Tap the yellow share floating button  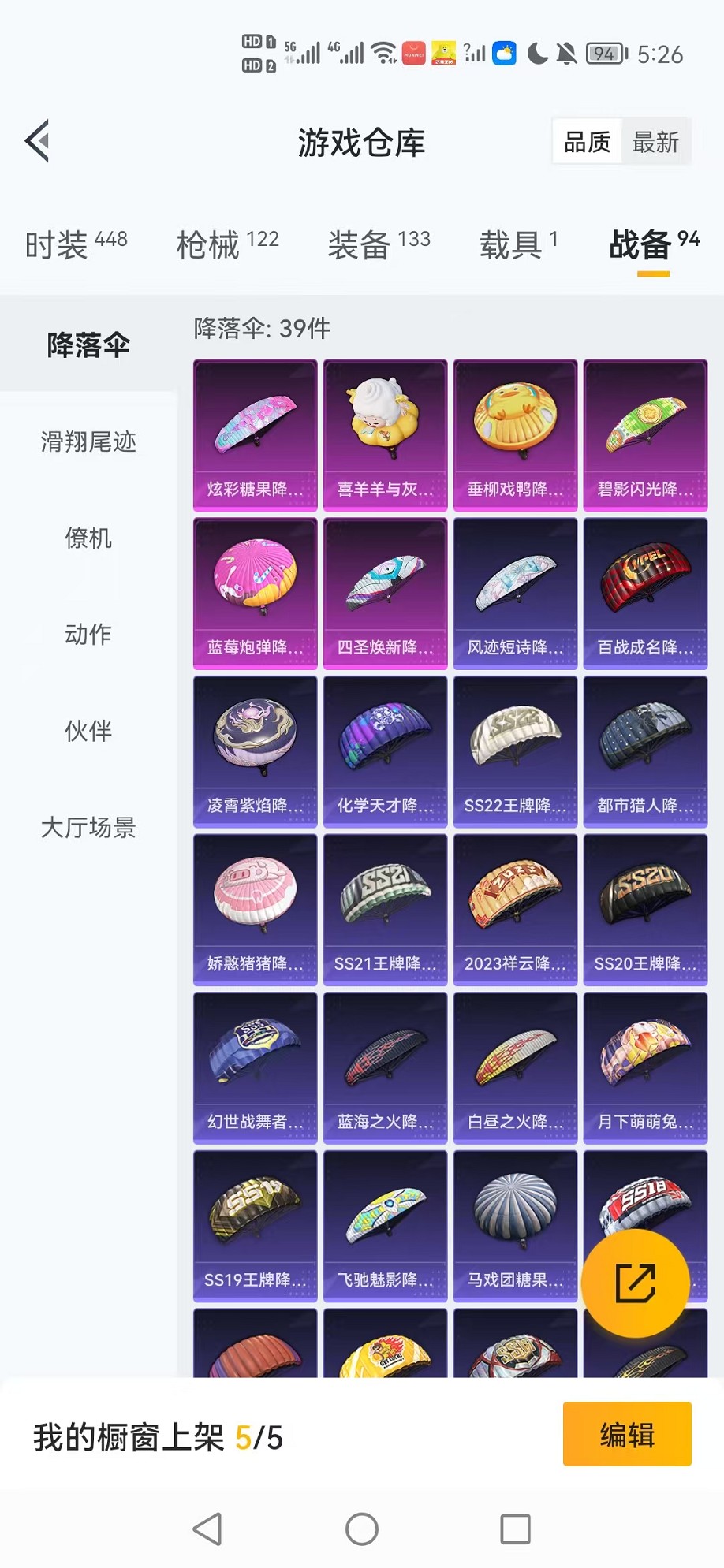635,1283
